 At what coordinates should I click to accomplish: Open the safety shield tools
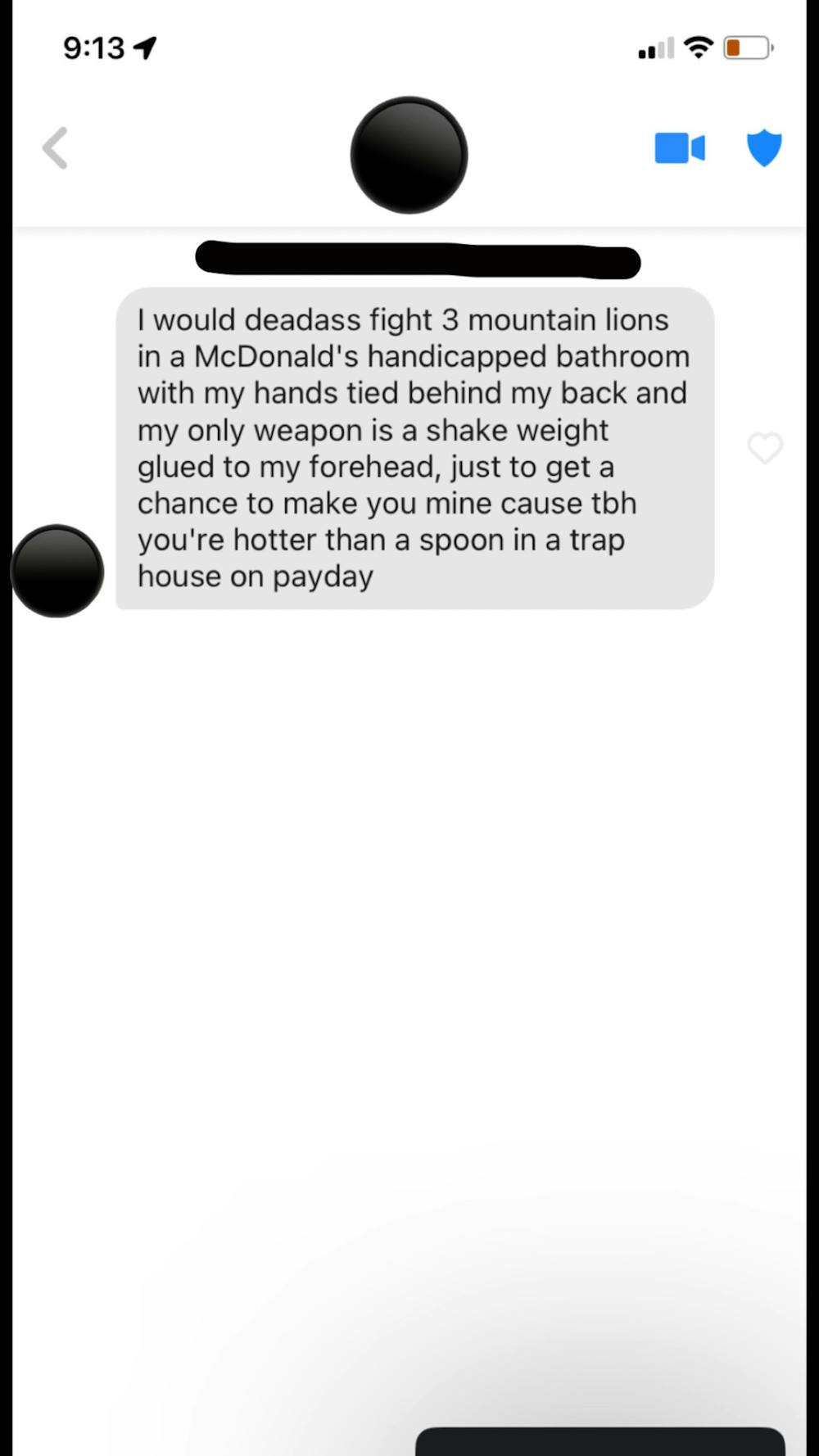pyautogui.click(x=764, y=148)
